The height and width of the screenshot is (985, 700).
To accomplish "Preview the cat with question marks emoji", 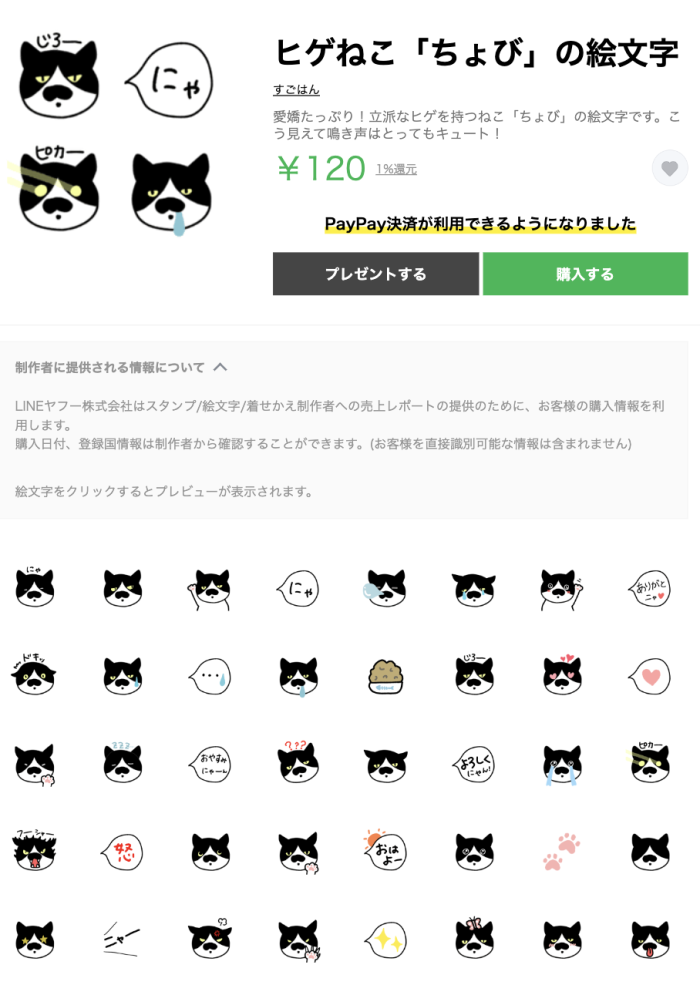I will (x=297, y=763).
